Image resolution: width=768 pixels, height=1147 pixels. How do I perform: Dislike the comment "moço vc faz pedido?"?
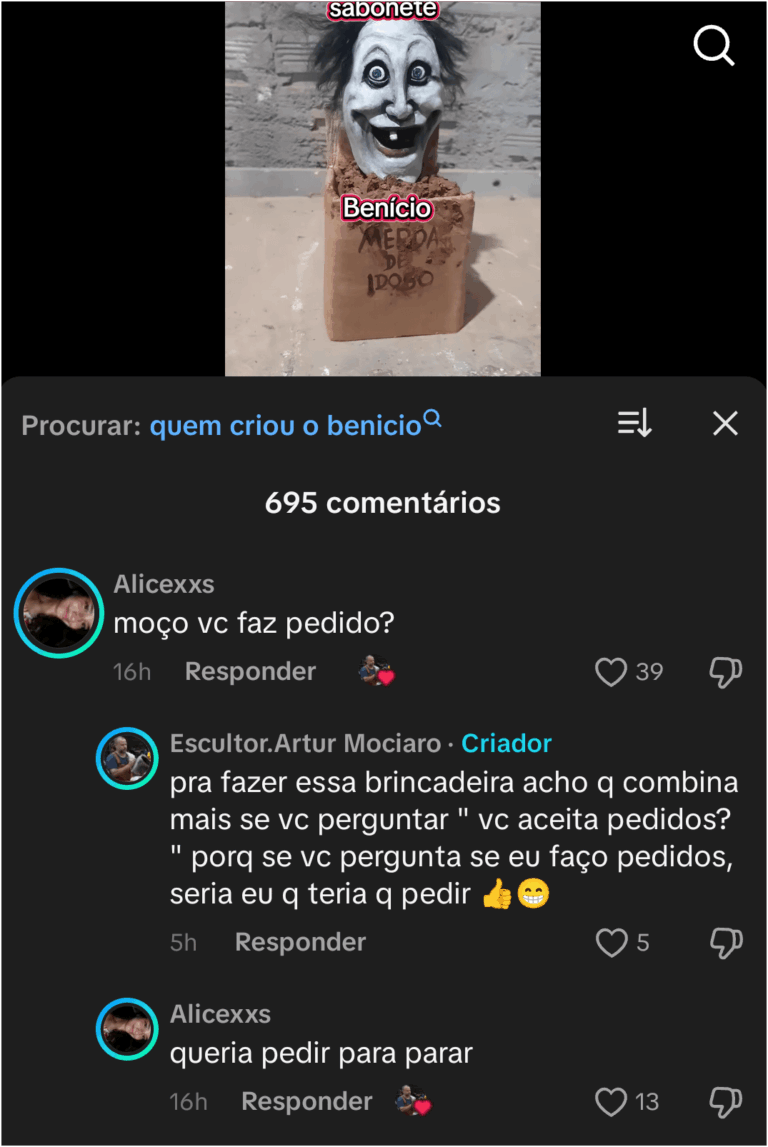725,672
